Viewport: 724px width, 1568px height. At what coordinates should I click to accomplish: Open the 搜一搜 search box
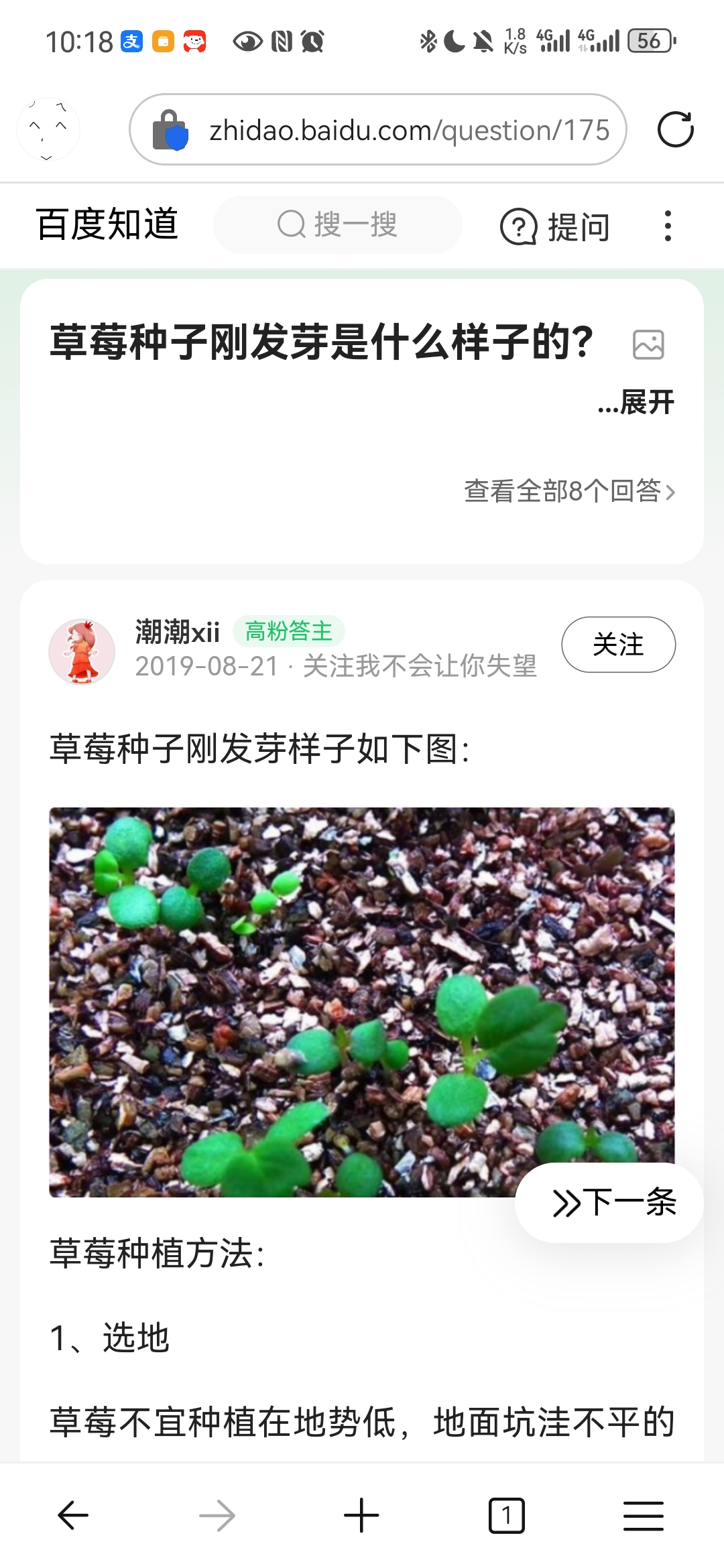337,224
